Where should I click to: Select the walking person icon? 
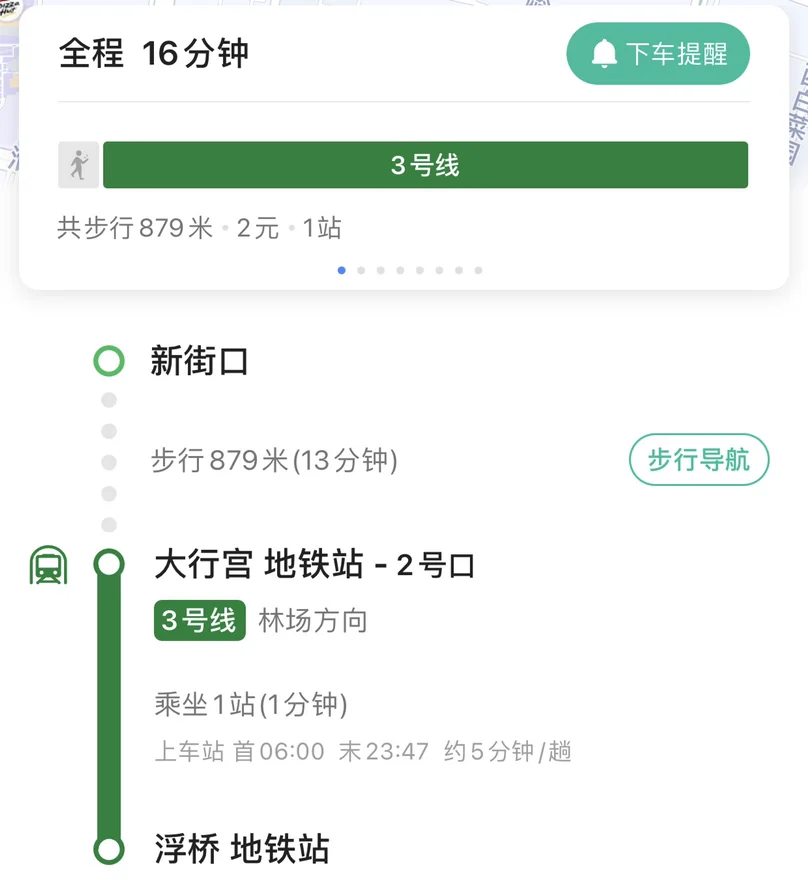(79, 165)
